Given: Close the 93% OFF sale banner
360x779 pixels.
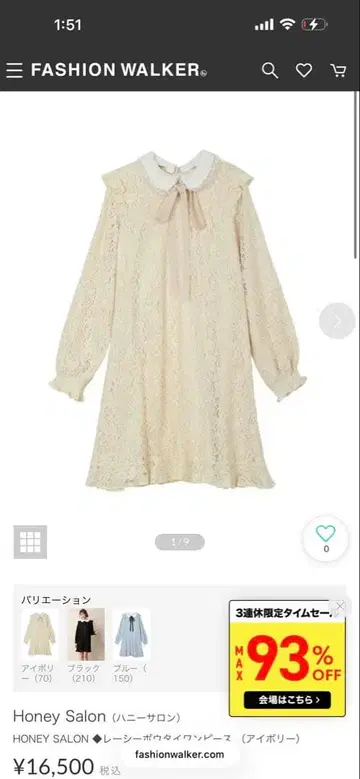Looking at the screenshot, I should (340, 606).
